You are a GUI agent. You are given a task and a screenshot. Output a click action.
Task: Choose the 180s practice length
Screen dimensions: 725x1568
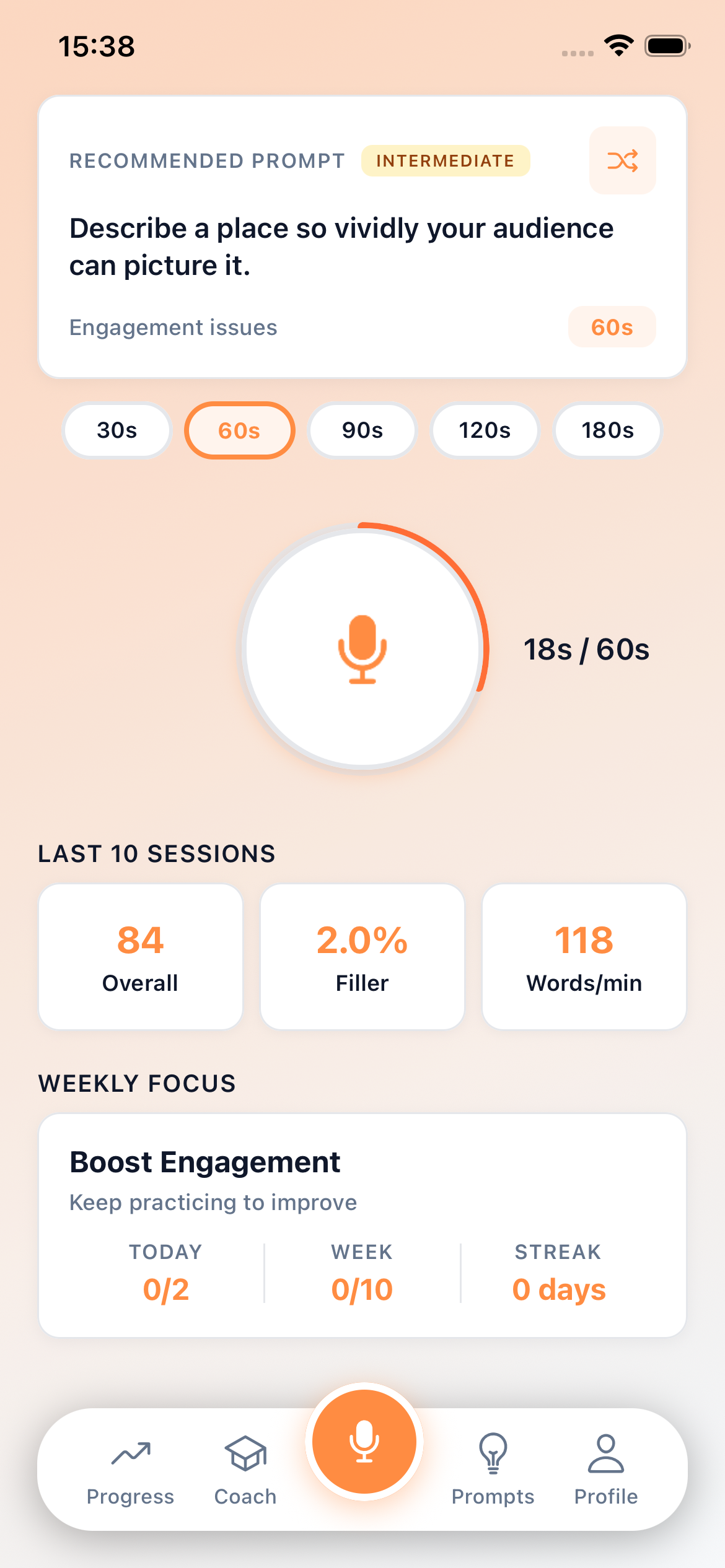click(607, 430)
